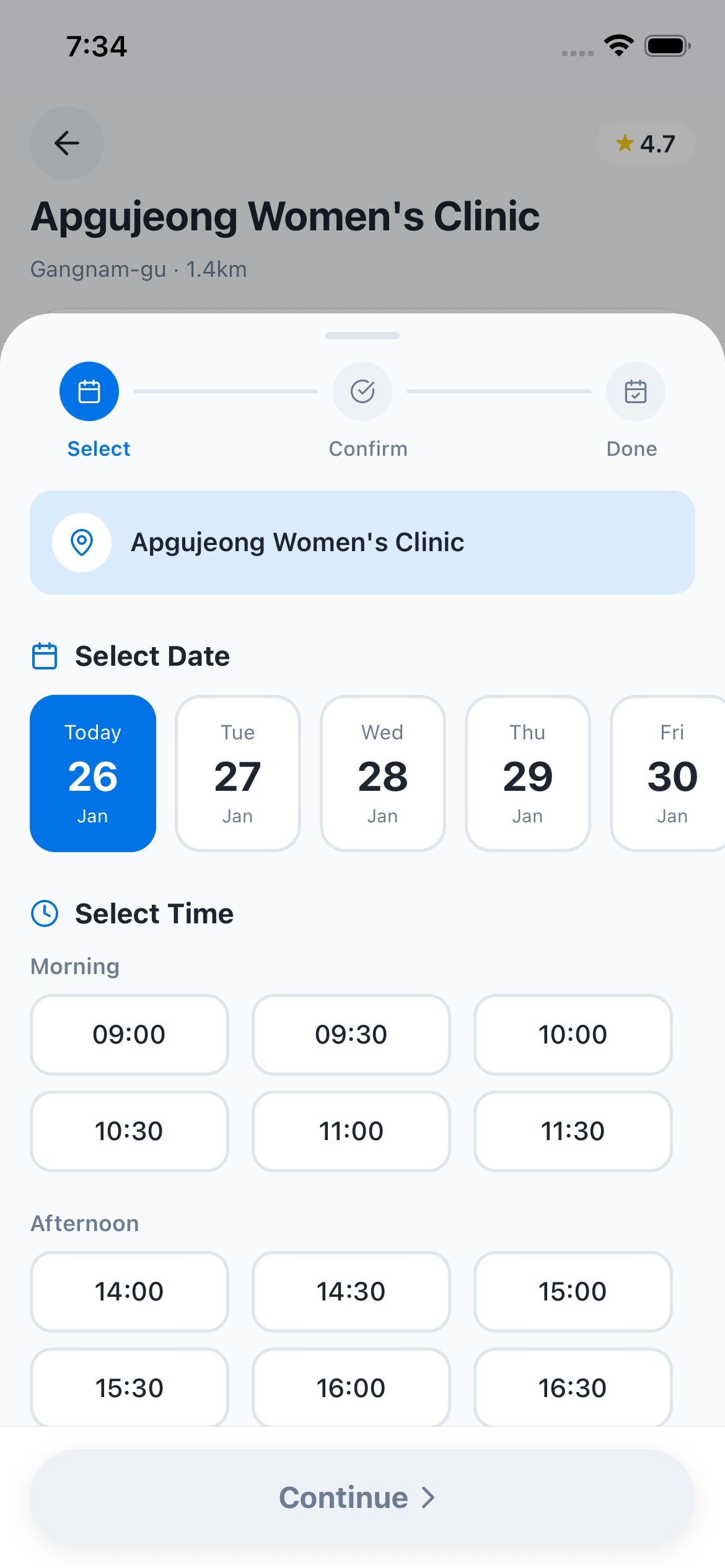The height and width of the screenshot is (1568, 725).
Task: Tap the 15:30 time slot
Action: [x=130, y=1387]
